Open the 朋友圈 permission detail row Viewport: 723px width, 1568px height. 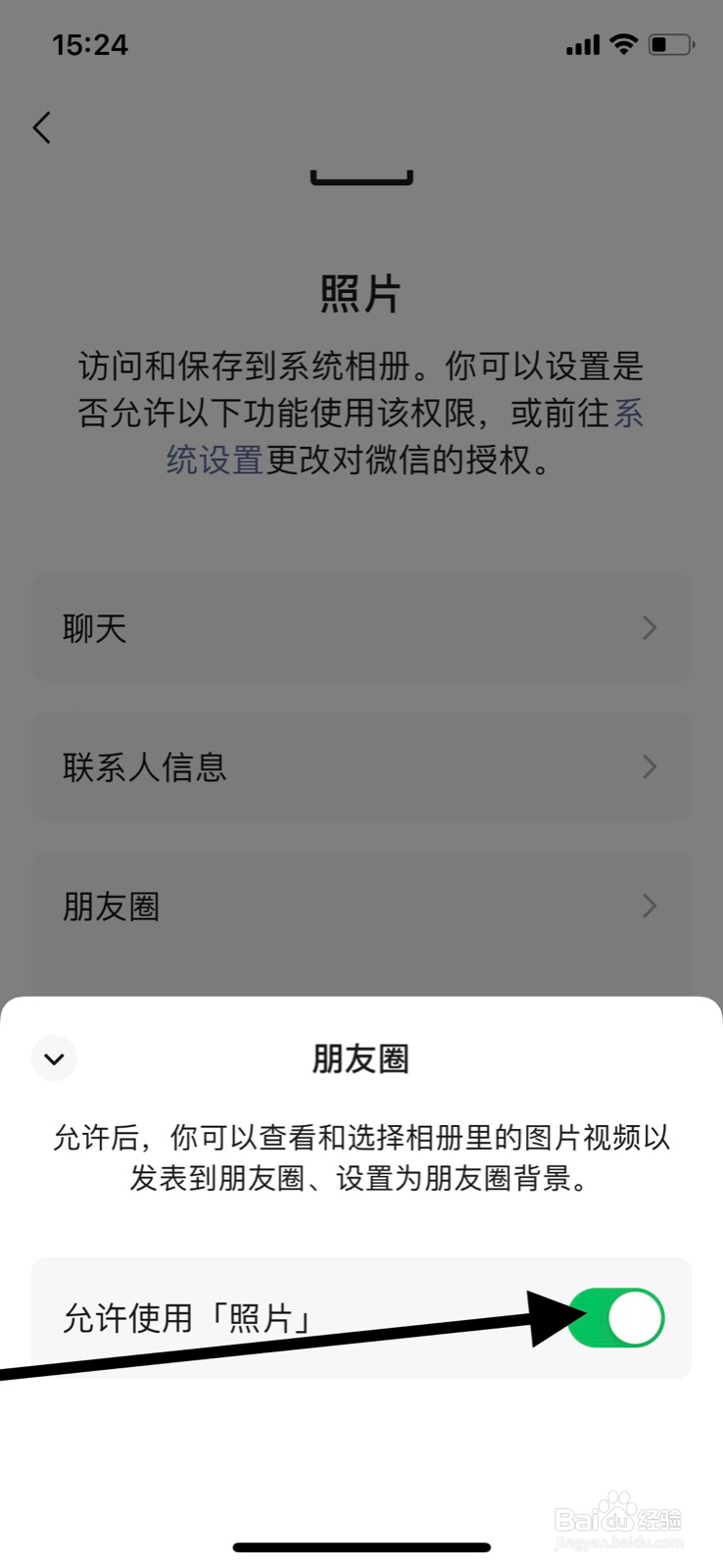[361, 906]
